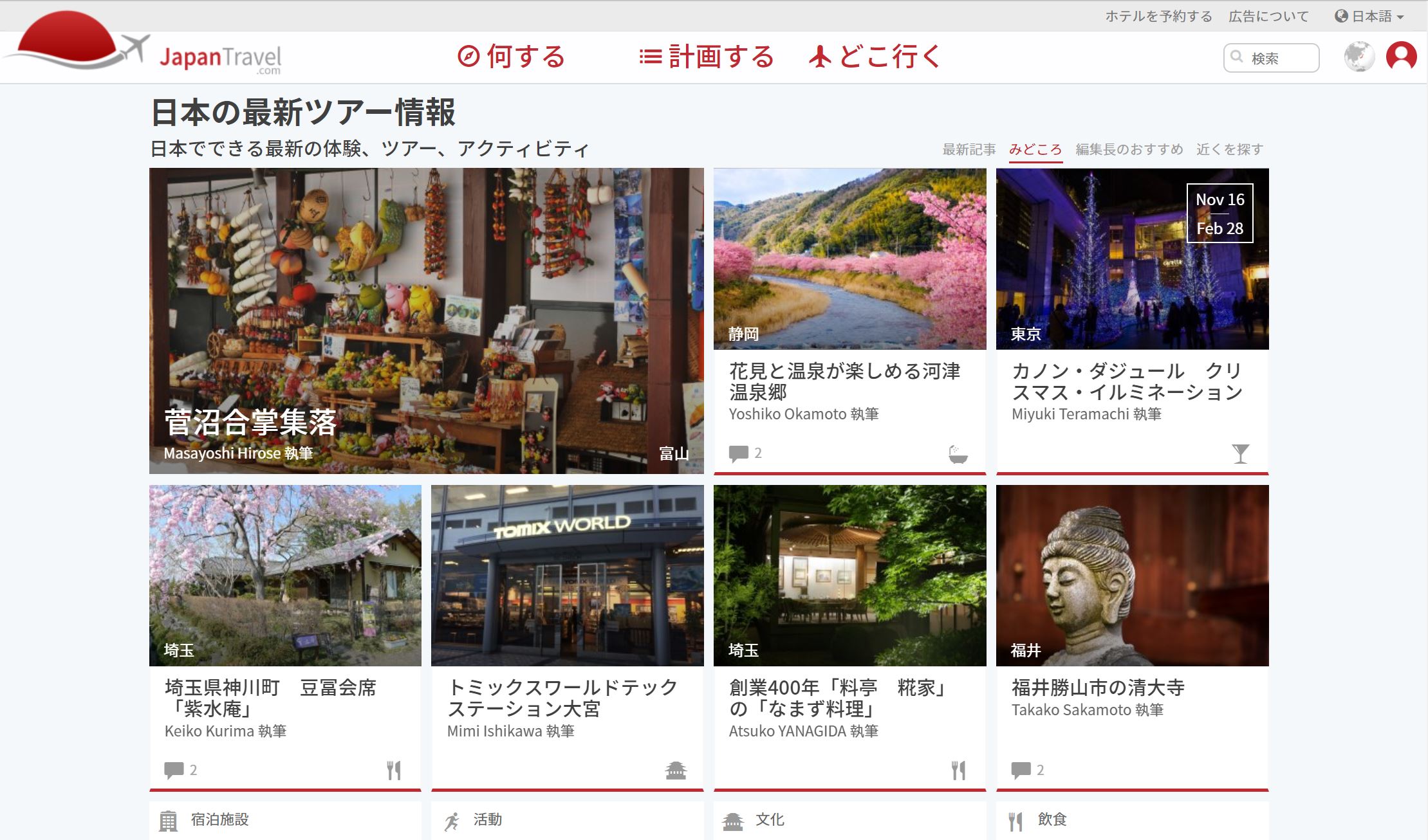Open the 花見と温泉が楽しめる河津温泉郷 article

pyautogui.click(x=844, y=381)
